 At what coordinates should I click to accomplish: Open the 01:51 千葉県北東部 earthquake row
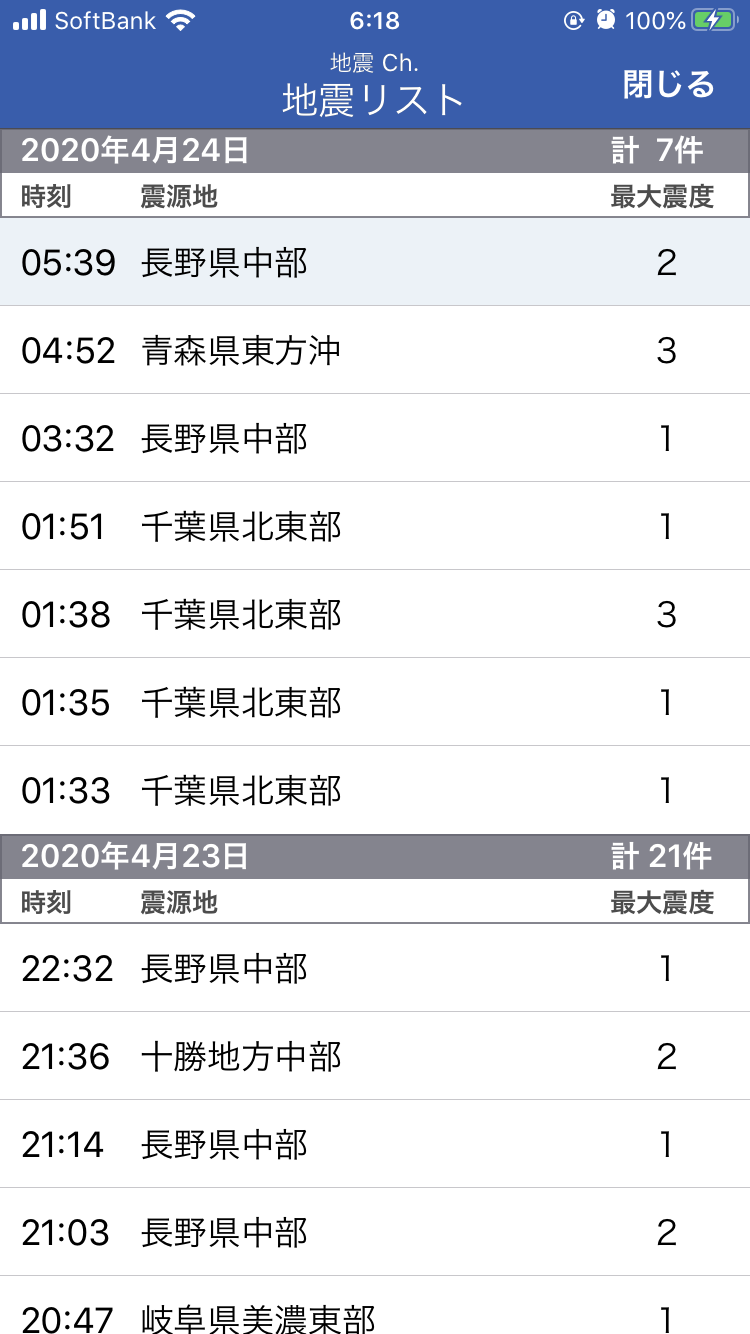375,526
